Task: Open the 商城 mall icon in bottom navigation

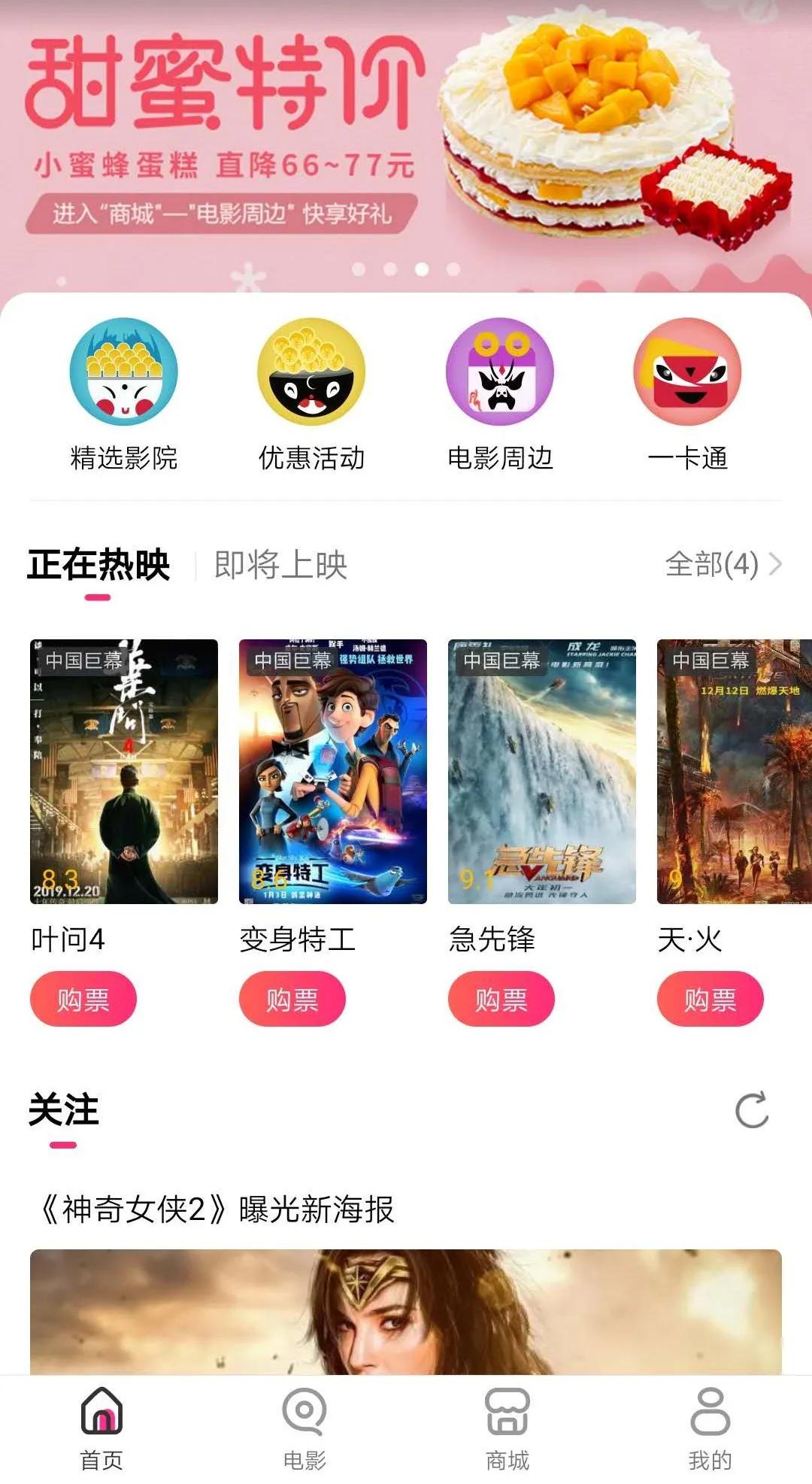Action: [507, 1429]
